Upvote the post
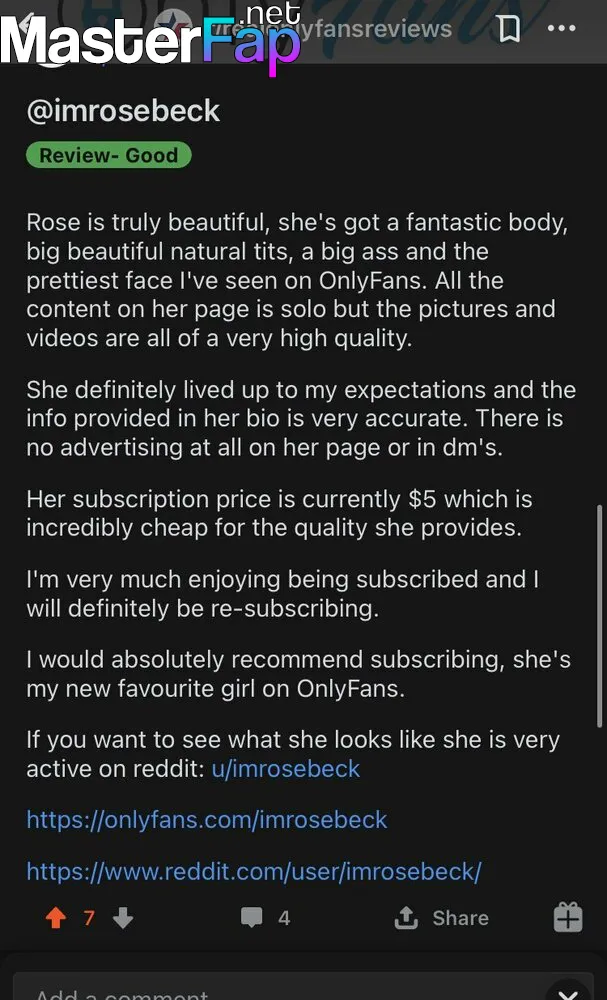This screenshot has height=1000, width=607. tap(56, 918)
